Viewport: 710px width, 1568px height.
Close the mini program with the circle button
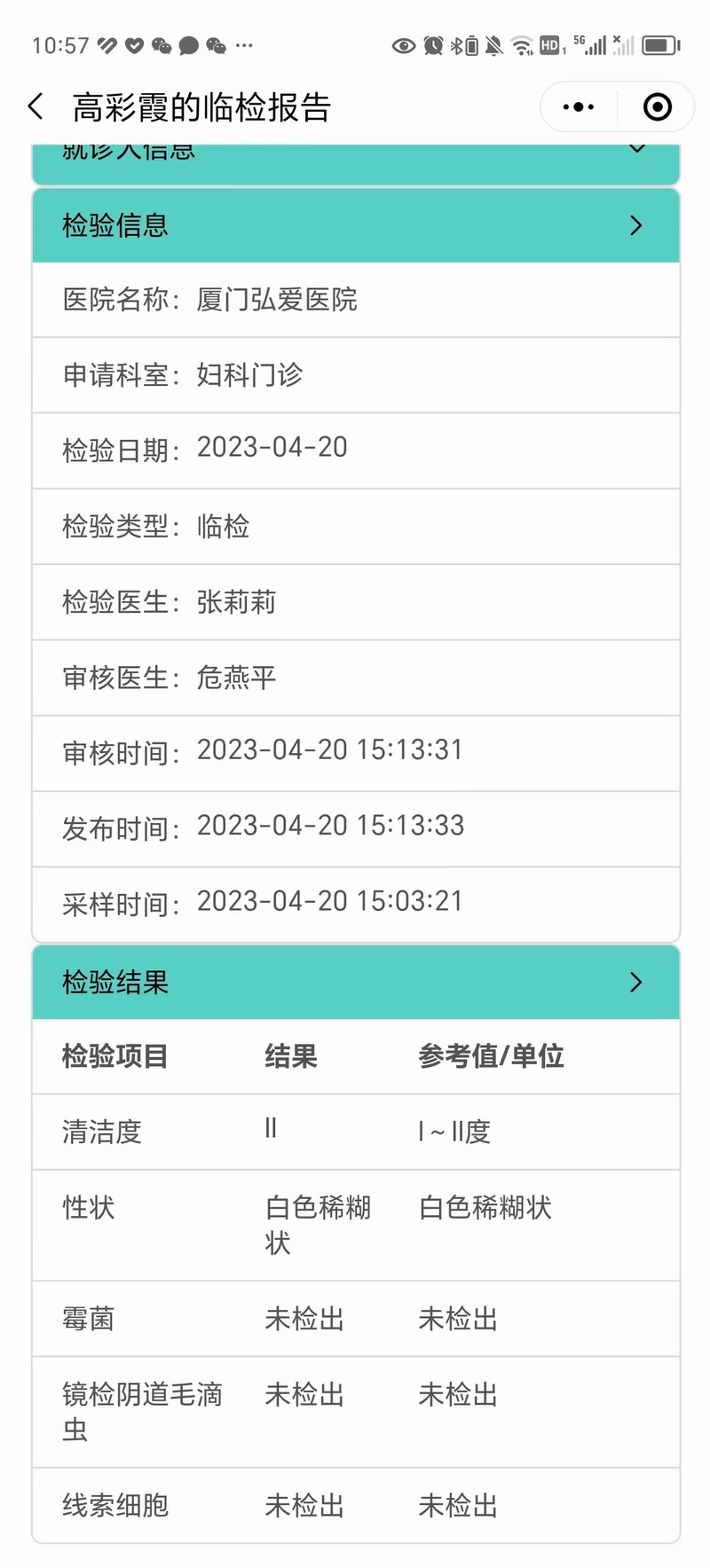tap(657, 107)
